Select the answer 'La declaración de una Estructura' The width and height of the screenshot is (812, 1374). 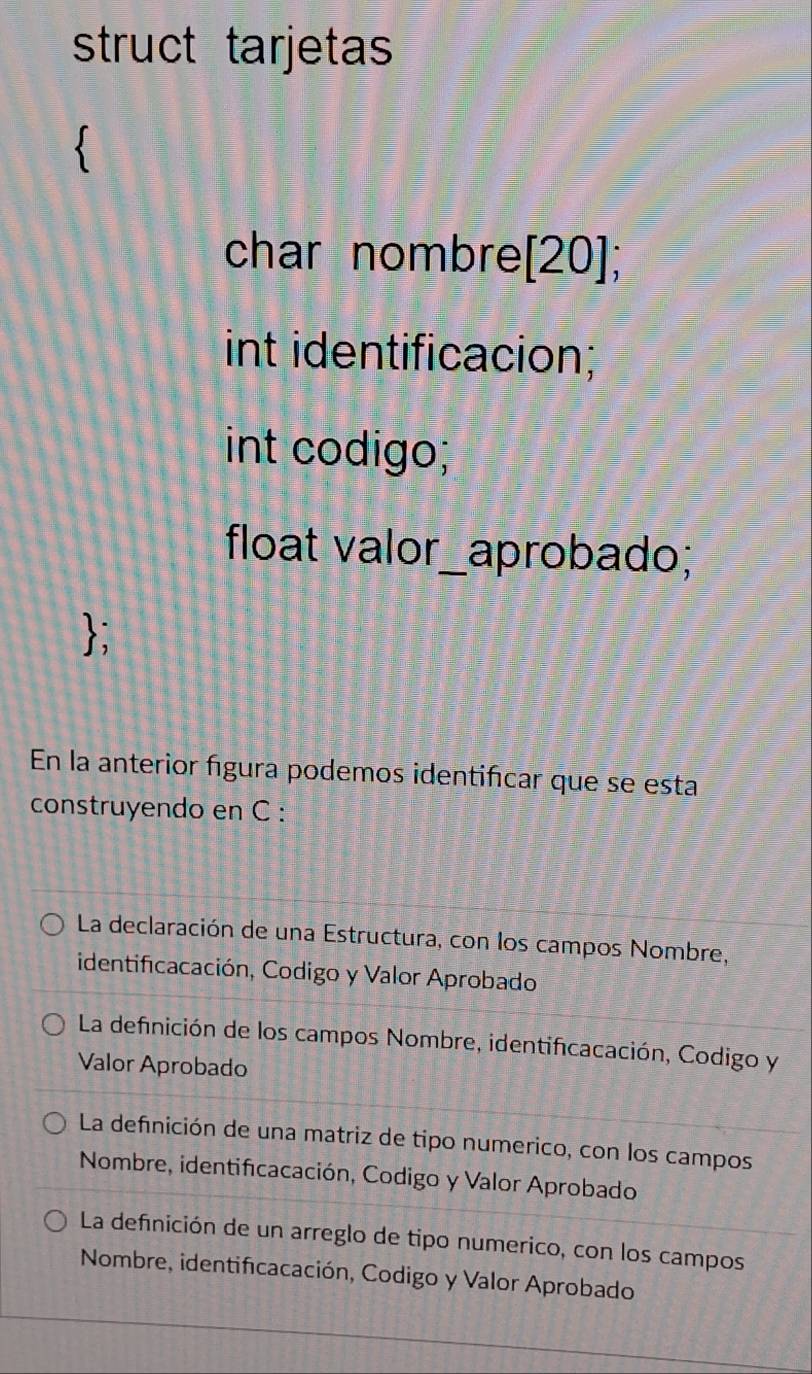tap(55, 923)
